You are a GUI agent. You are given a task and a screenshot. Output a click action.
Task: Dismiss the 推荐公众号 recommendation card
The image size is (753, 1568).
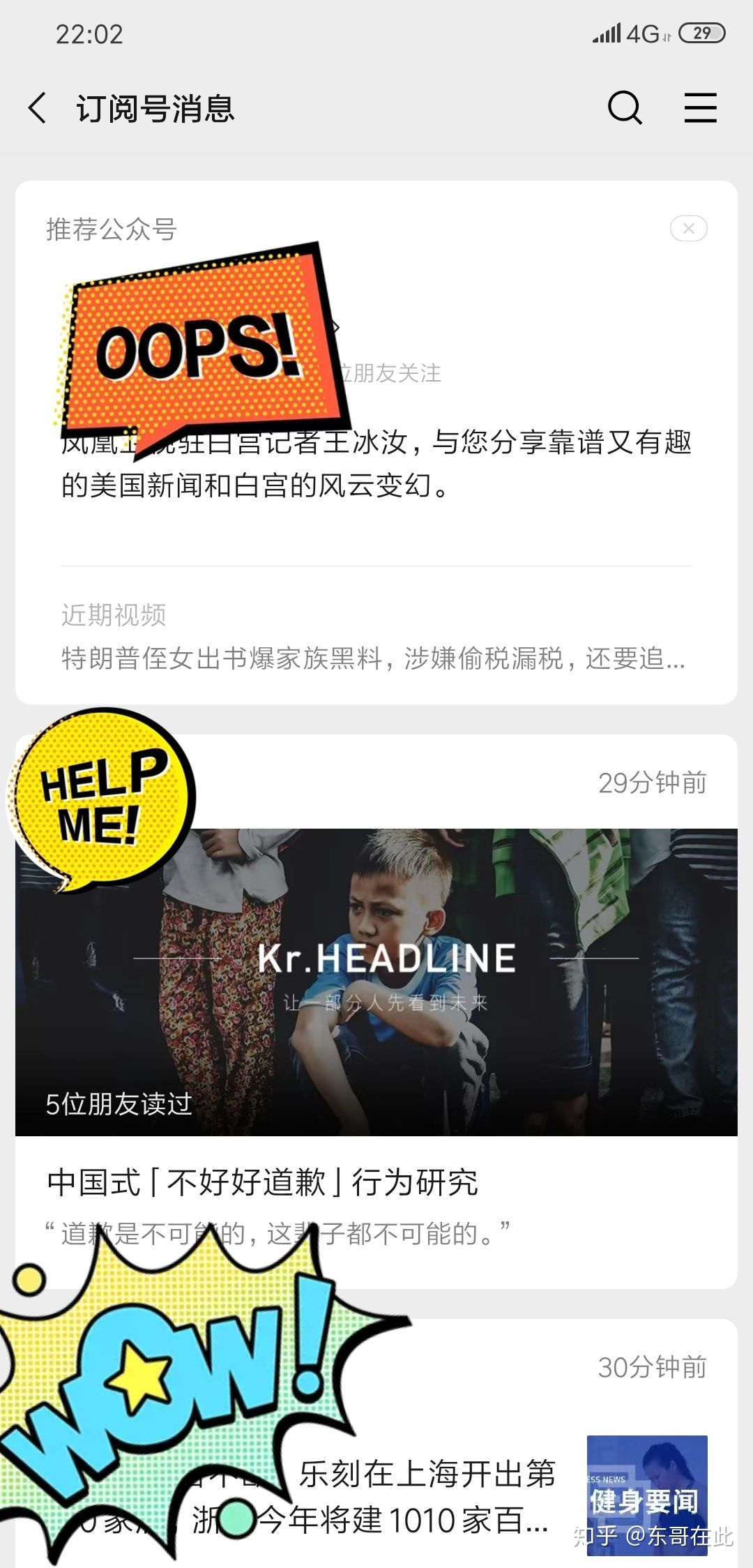688,229
